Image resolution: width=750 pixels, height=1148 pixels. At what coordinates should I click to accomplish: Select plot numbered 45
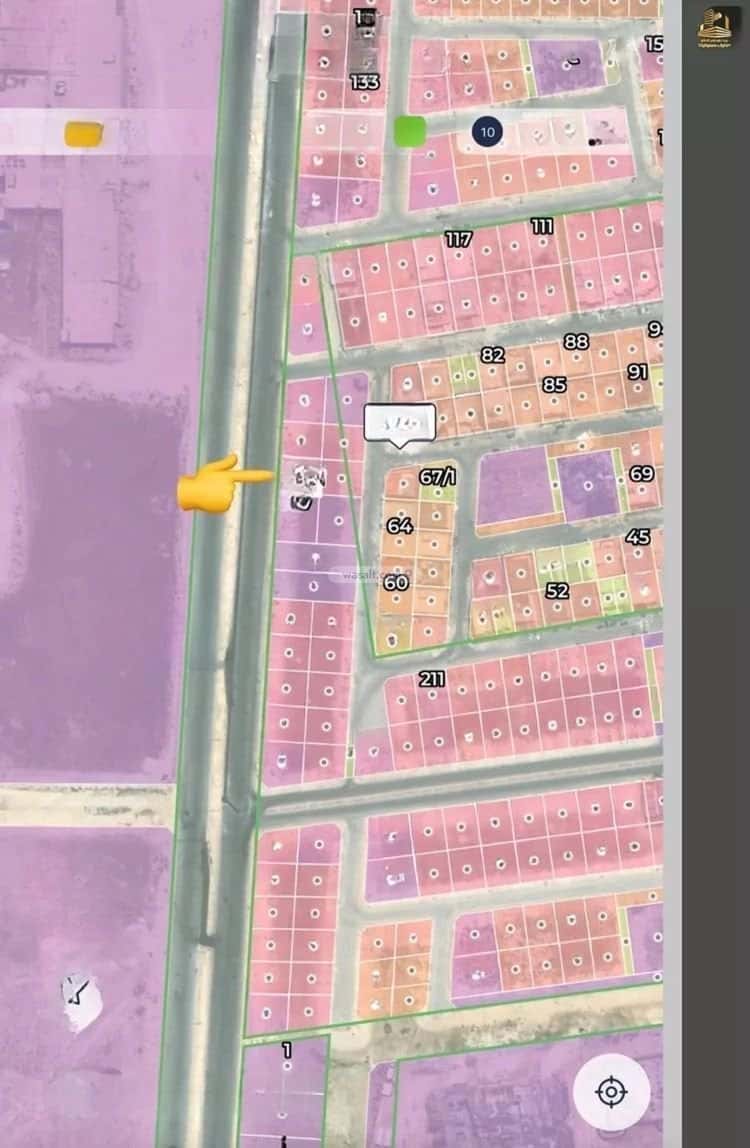tap(638, 538)
